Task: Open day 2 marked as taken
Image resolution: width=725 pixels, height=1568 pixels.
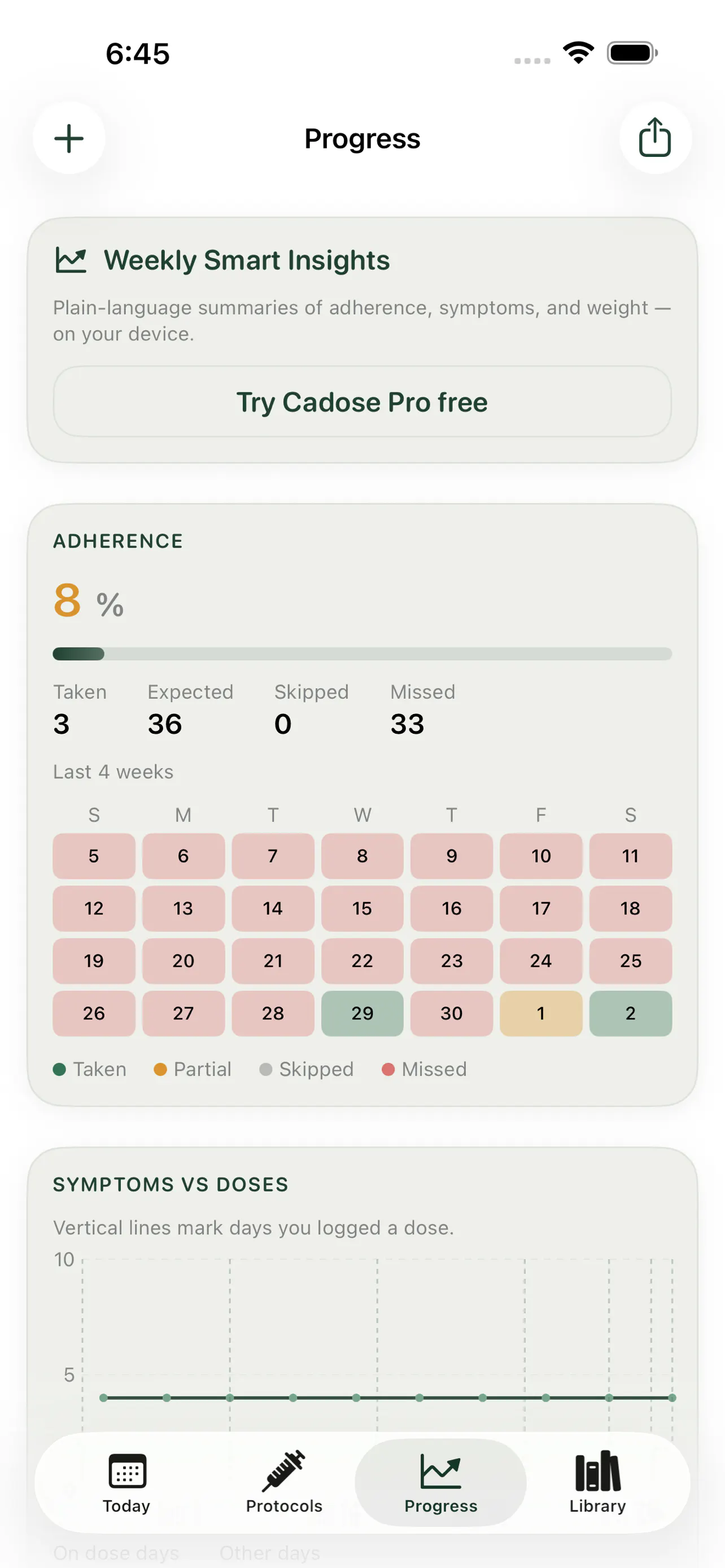Action: coord(631,1014)
